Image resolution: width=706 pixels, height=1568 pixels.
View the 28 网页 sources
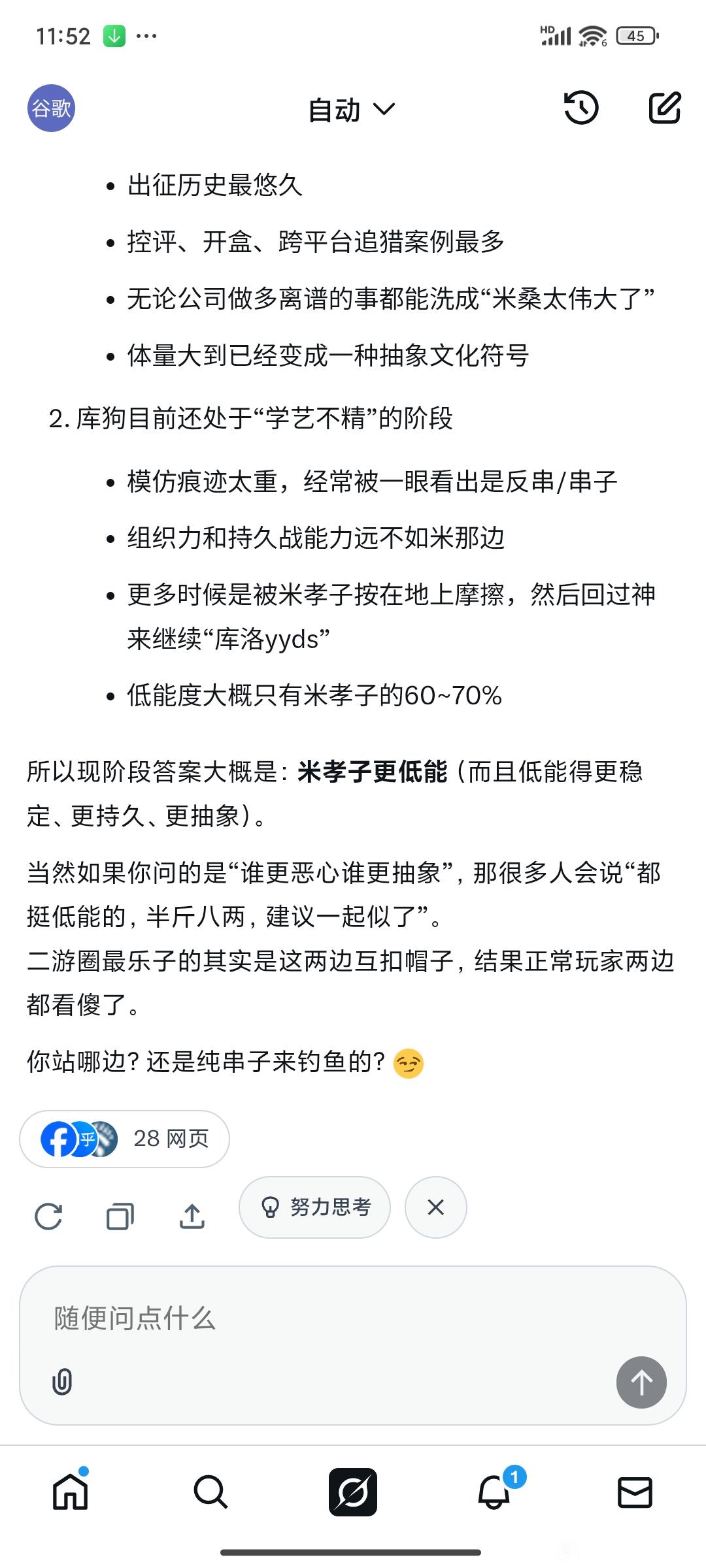125,1139
